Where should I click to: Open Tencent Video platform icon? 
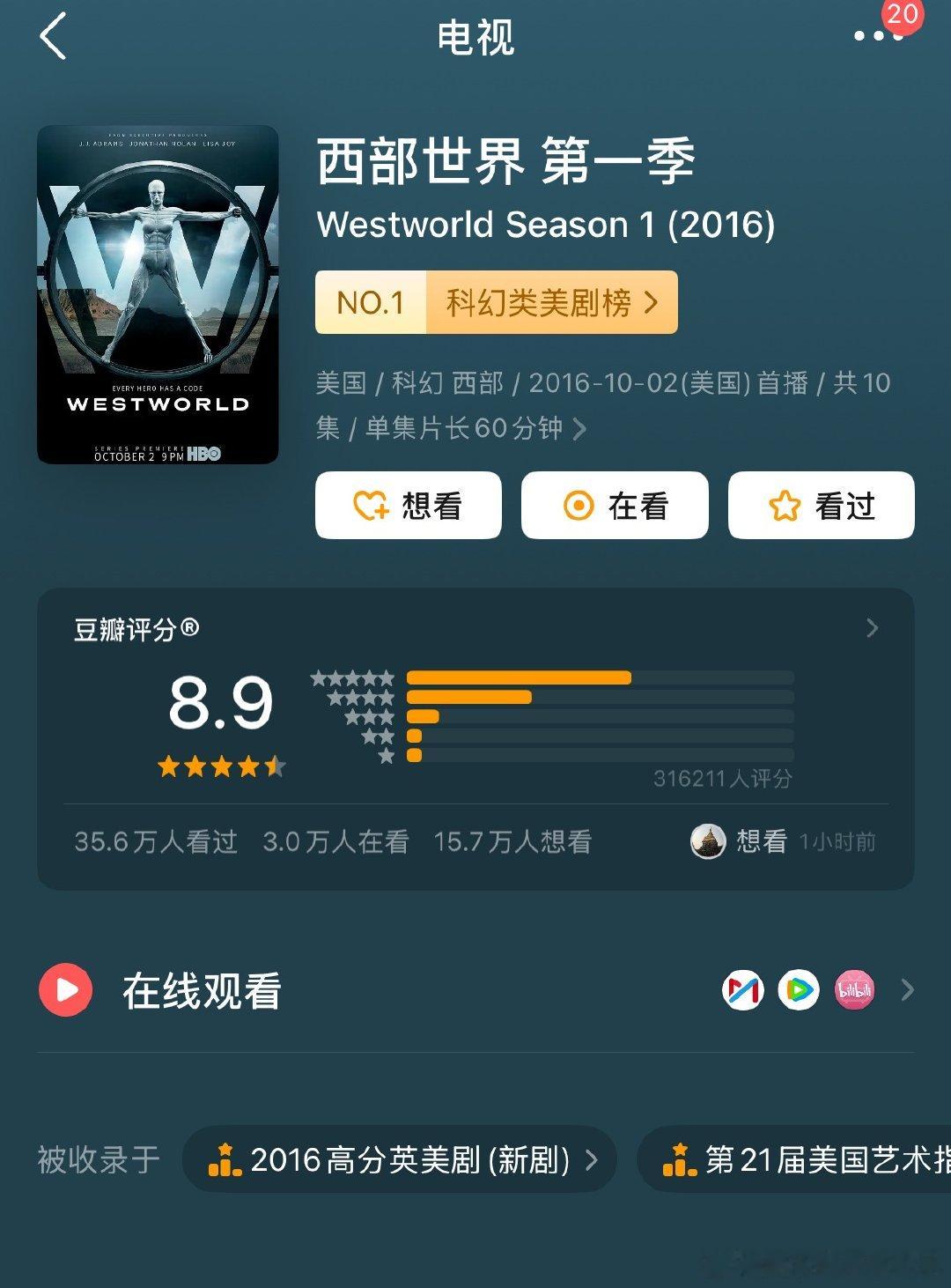[x=798, y=990]
